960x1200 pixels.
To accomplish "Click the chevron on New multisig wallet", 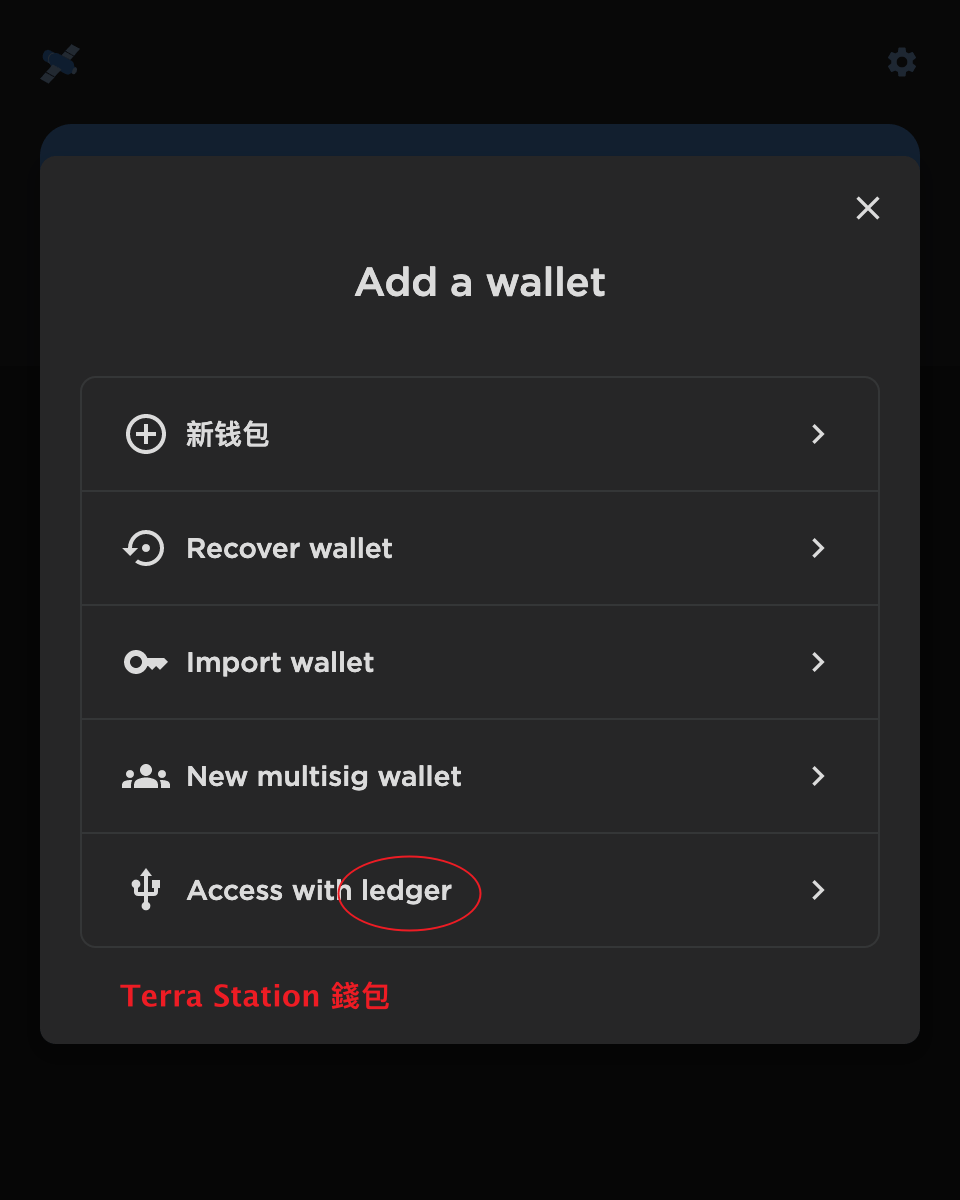I will tap(818, 776).
